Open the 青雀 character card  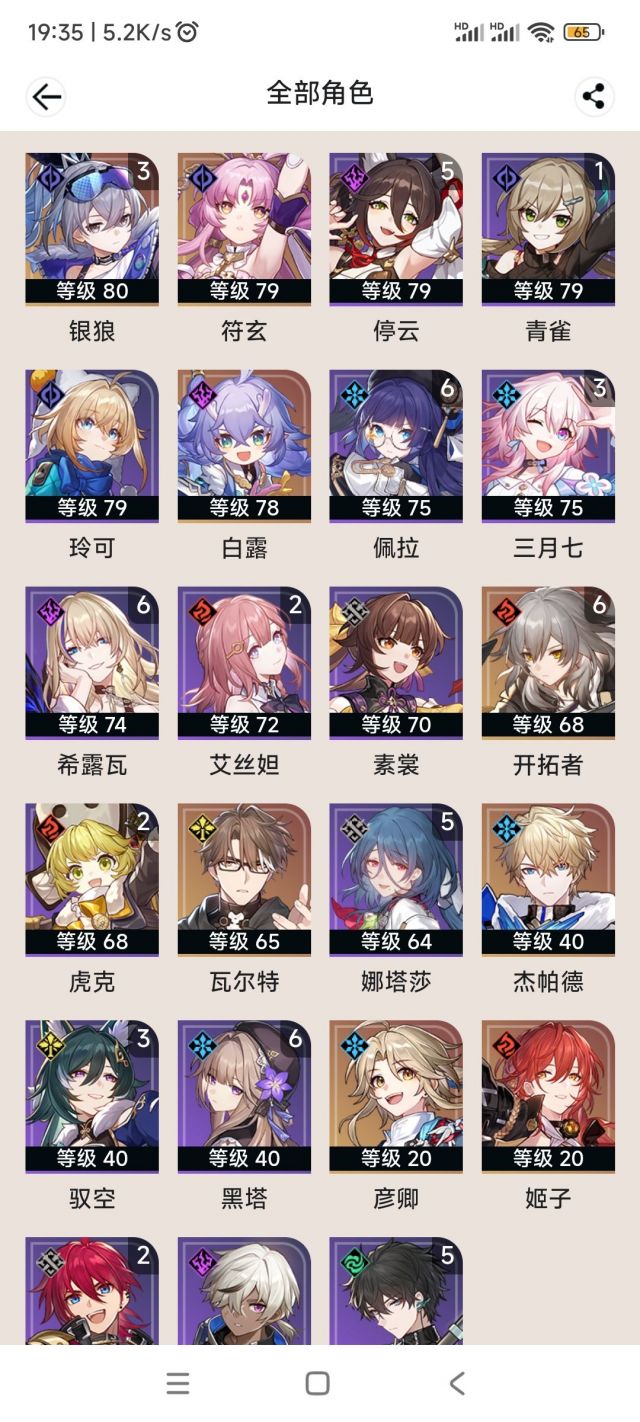tap(548, 229)
